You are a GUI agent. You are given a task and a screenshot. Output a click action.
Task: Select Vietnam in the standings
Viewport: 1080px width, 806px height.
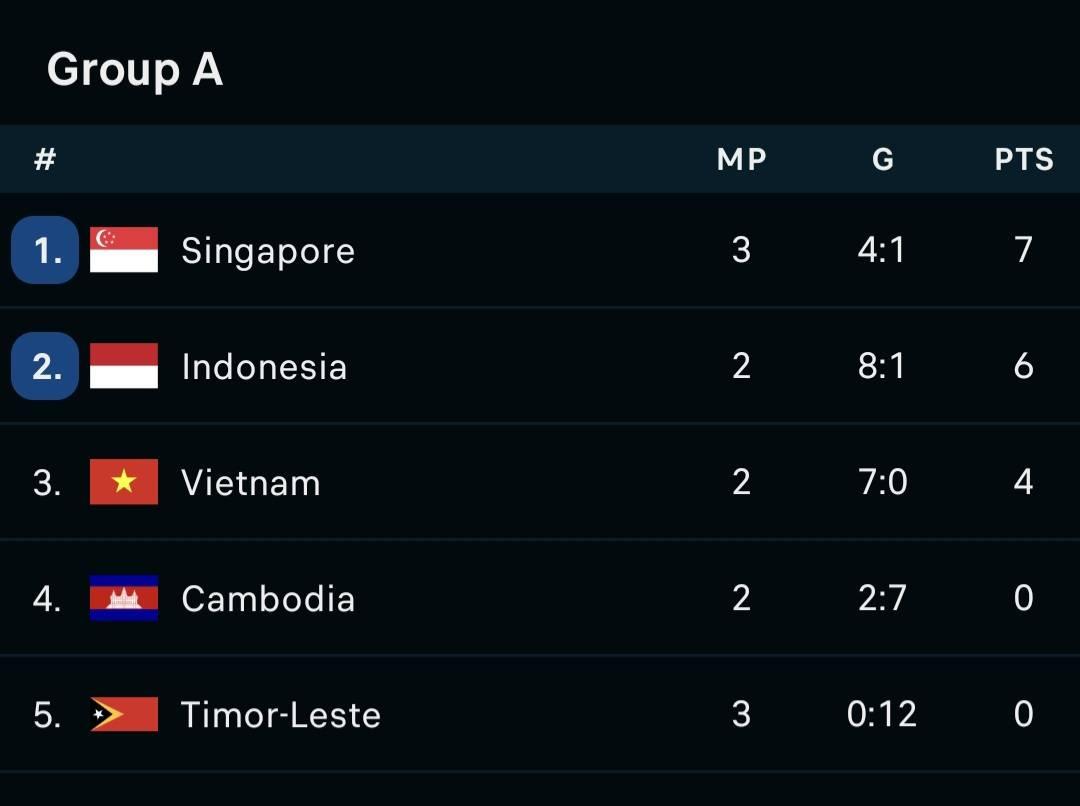[x=540, y=482]
